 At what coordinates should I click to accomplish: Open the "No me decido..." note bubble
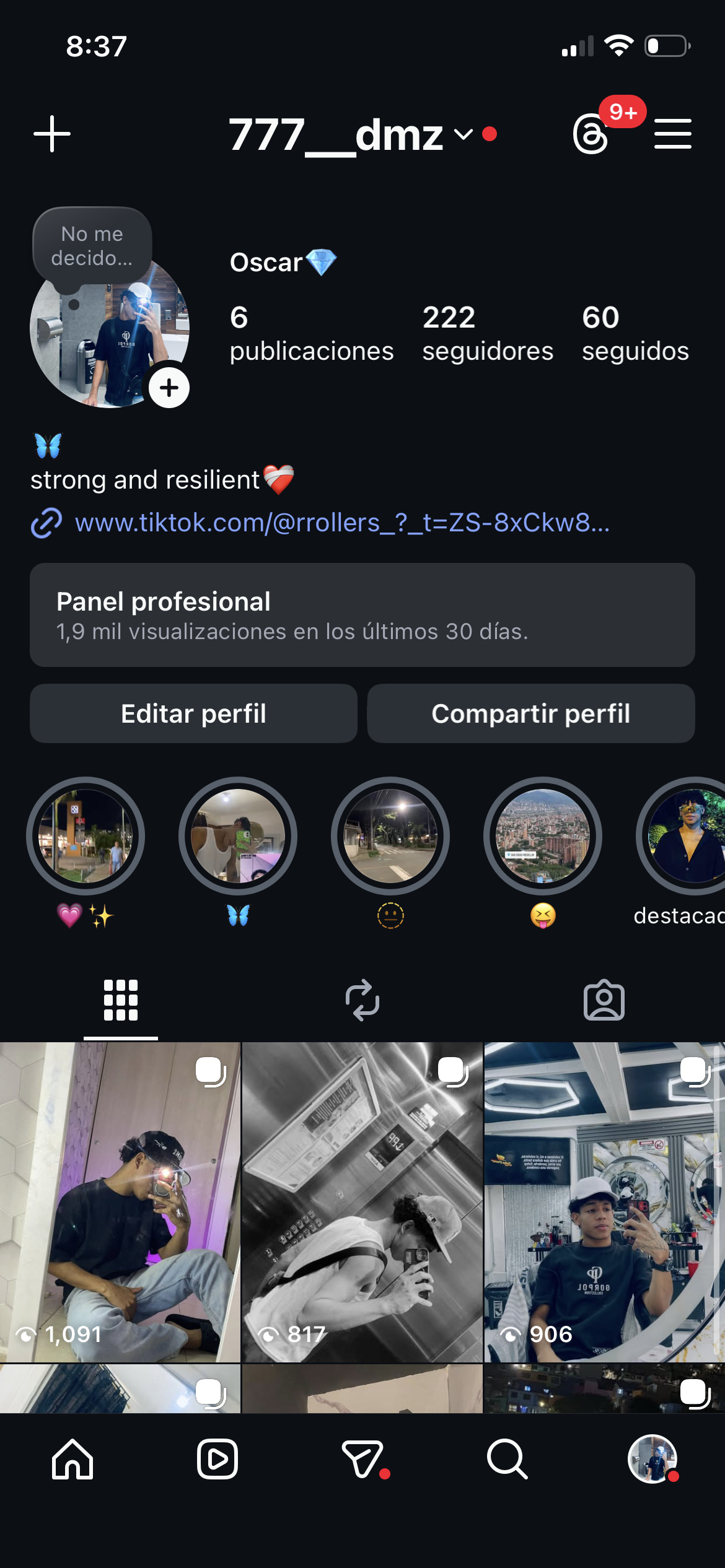point(92,246)
